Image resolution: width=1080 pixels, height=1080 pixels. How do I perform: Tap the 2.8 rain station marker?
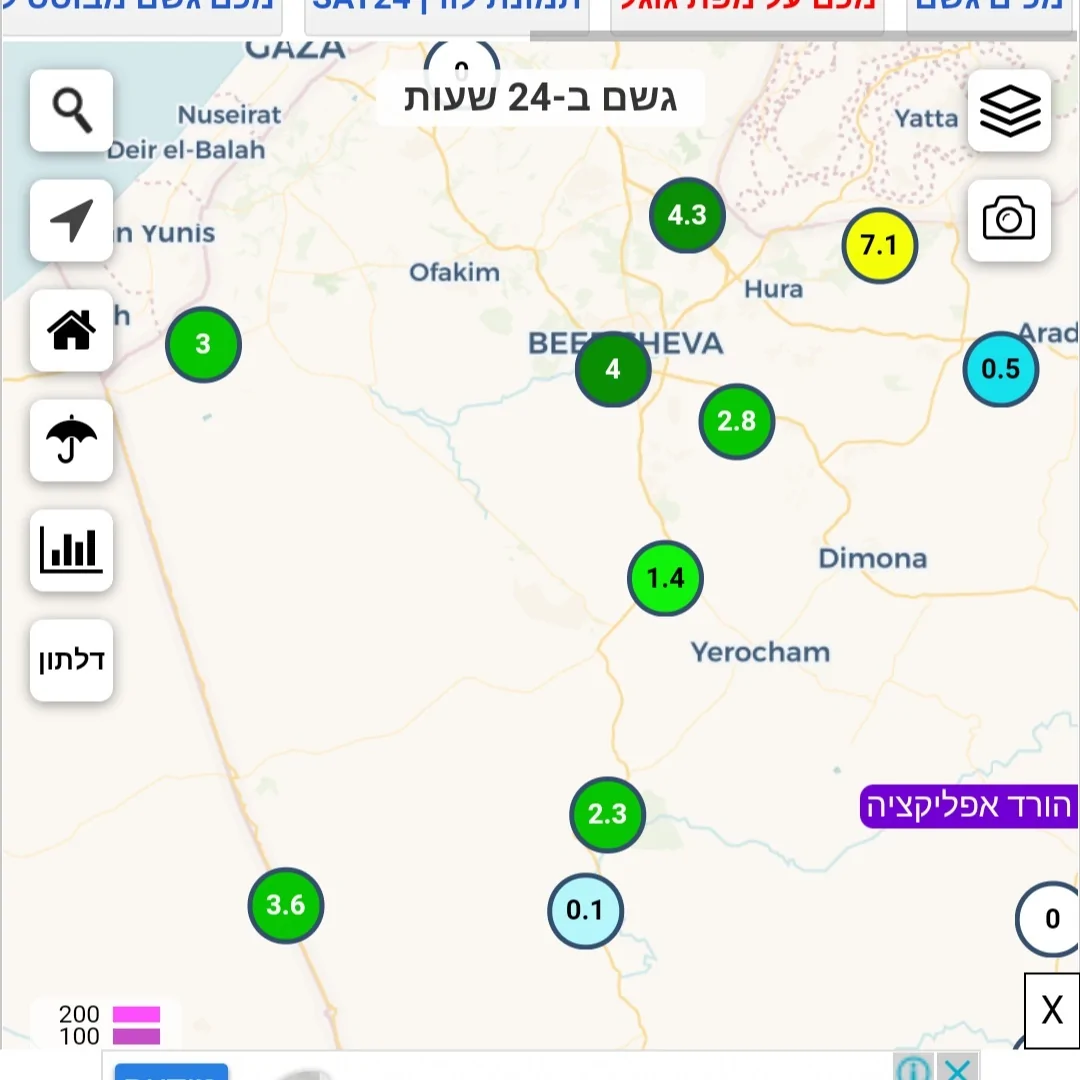point(737,421)
